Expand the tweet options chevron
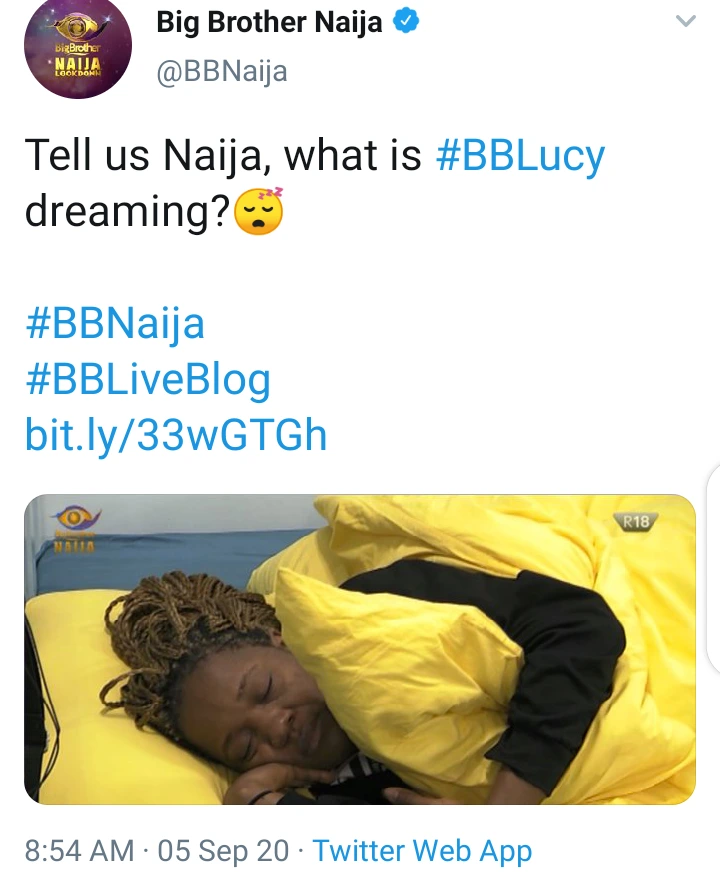Image resolution: width=720 pixels, height=883 pixels. (685, 21)
